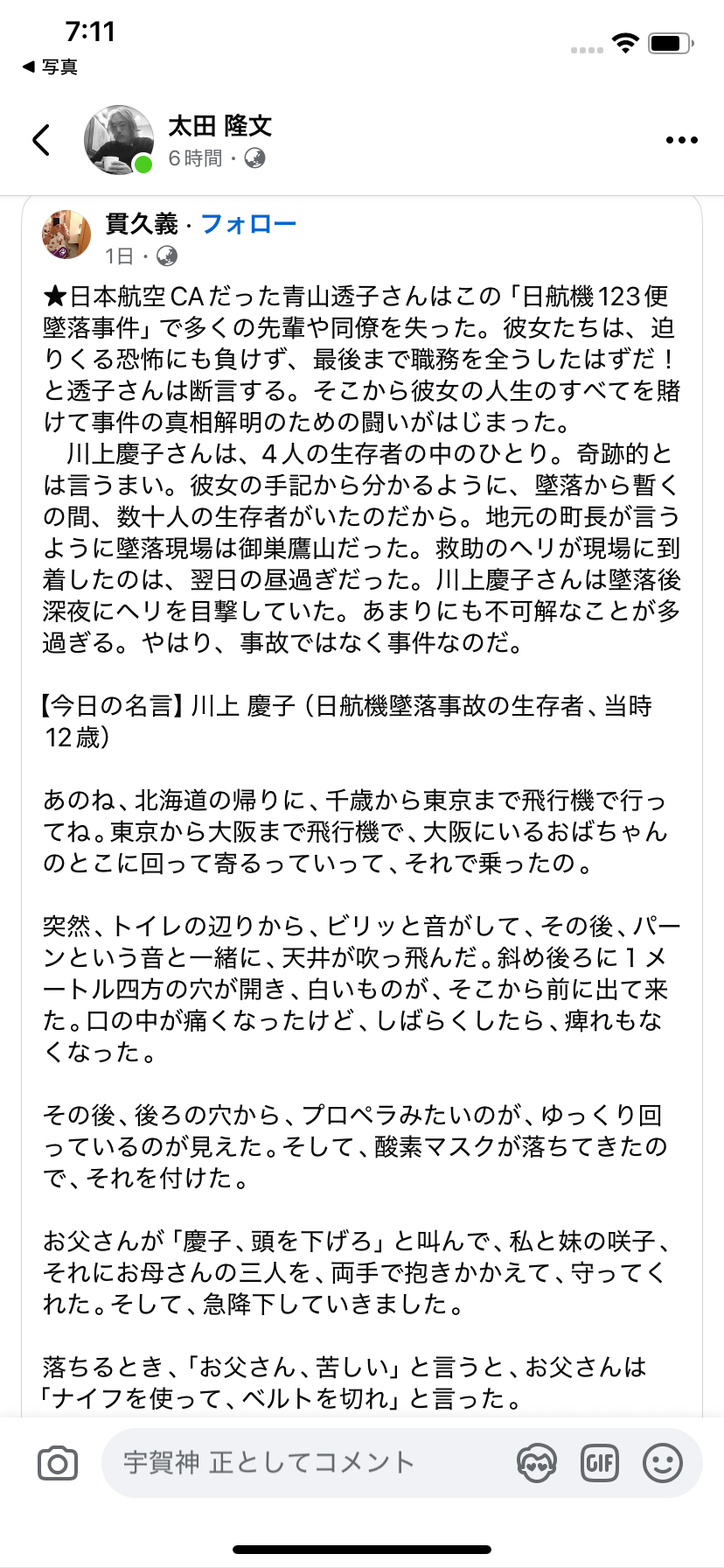Tap the name 太田 隆文 in header

(x=219, y=126)
